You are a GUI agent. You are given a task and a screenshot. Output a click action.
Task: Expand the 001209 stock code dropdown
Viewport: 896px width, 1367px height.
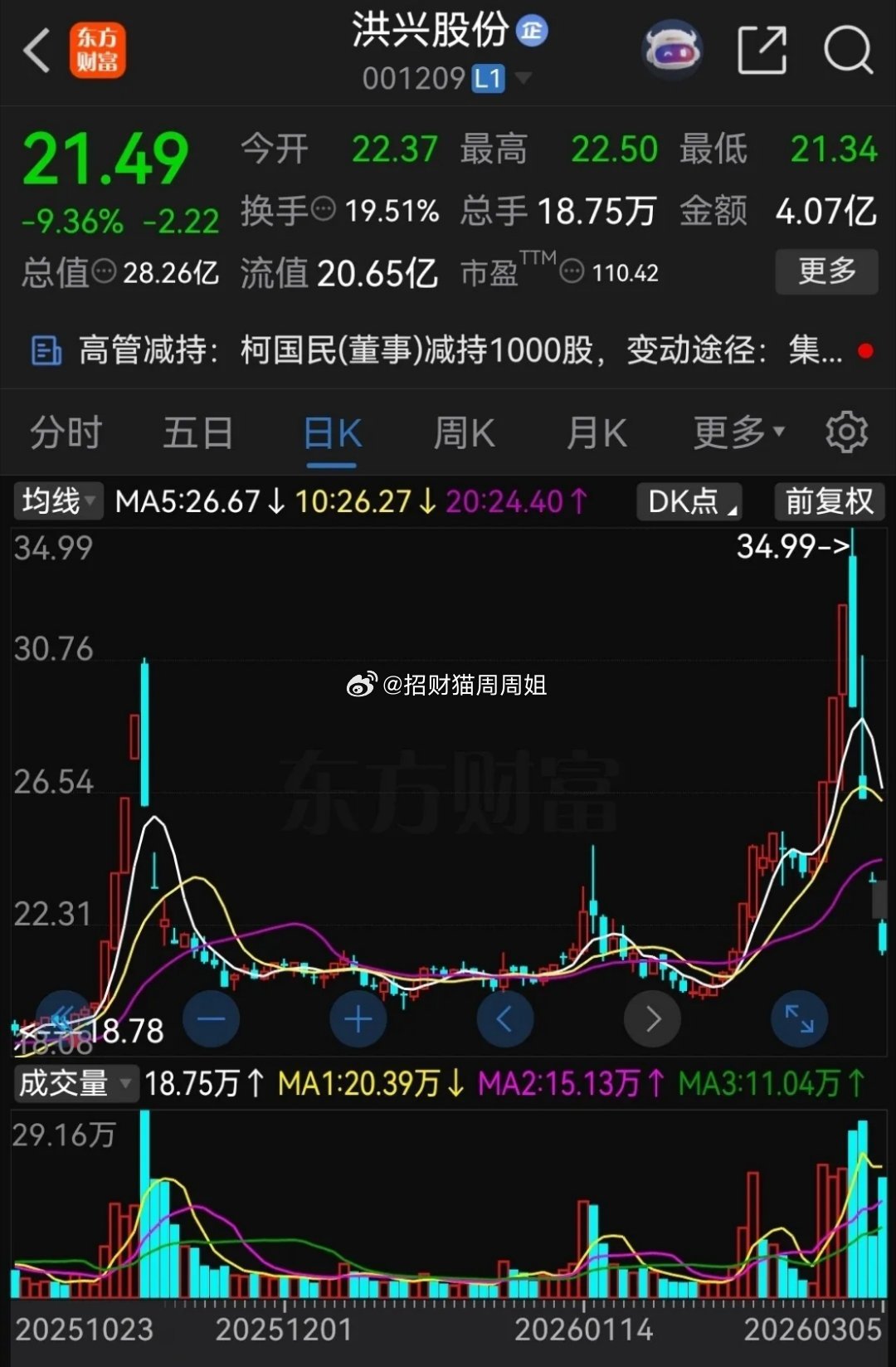pyautogui.click(x=523, y=79)
